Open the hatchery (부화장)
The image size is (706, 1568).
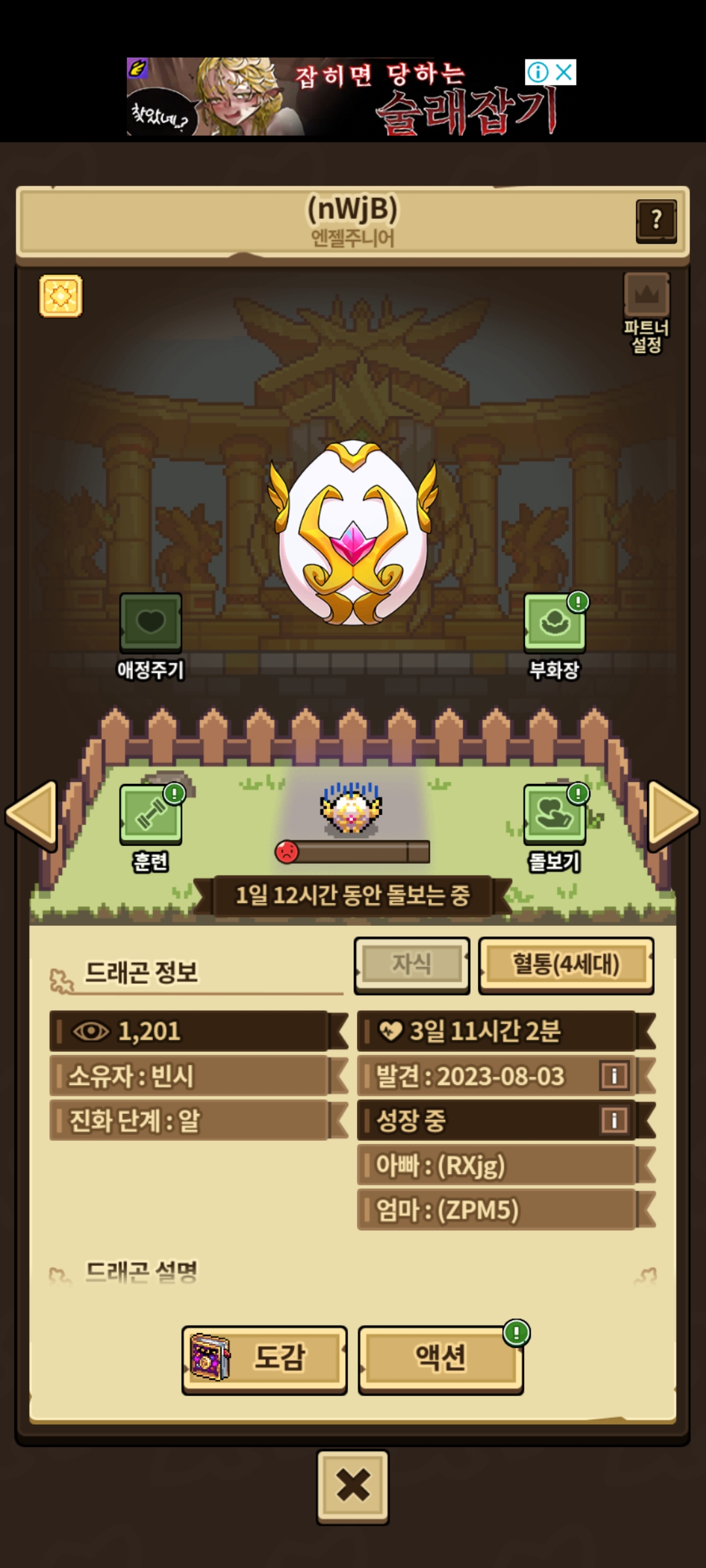point(554,624)
